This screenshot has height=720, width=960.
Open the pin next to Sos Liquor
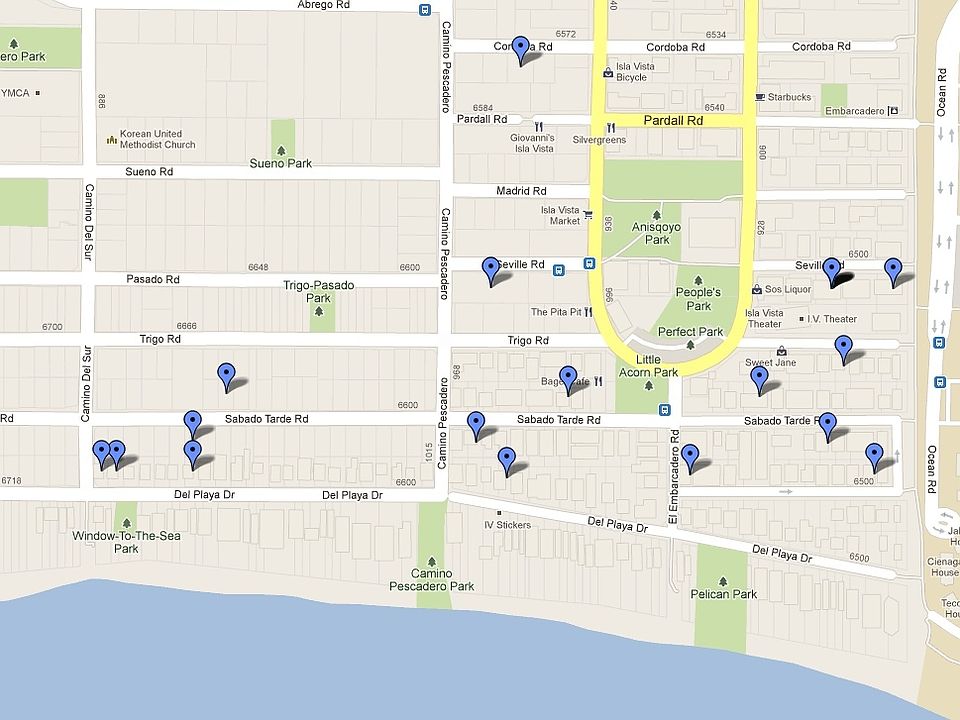[831, 268]
